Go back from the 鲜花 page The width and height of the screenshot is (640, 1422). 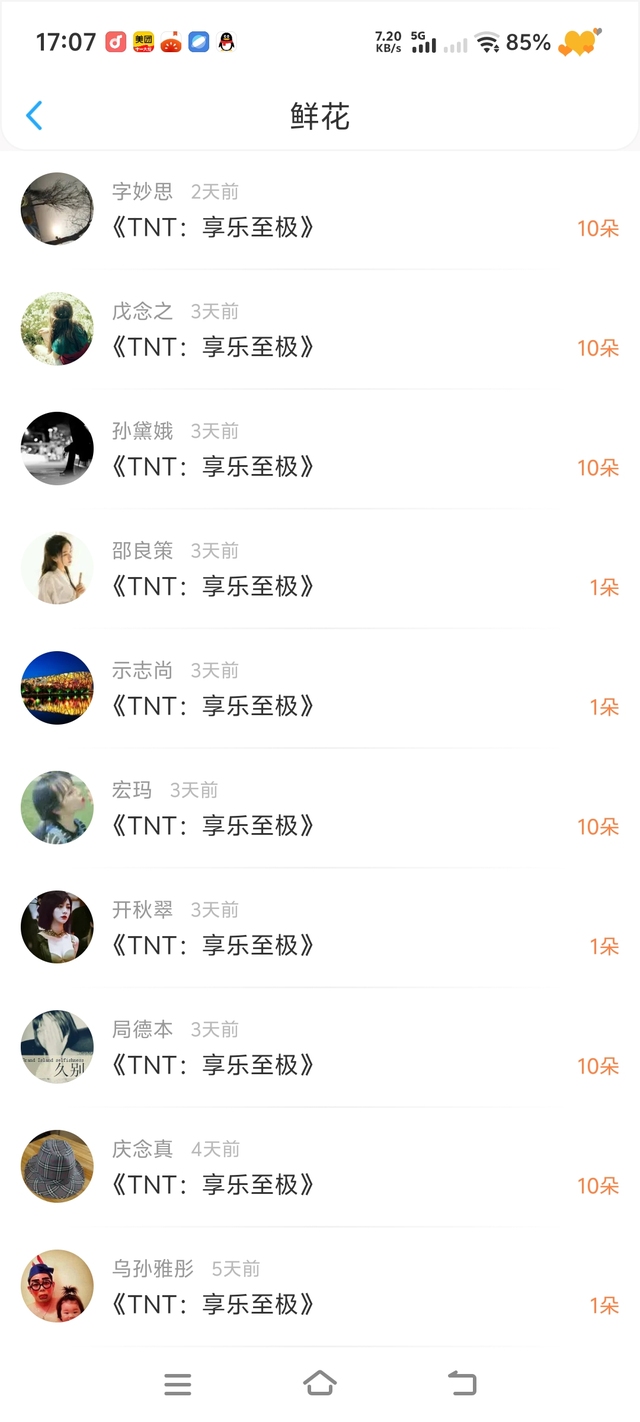pos(34,116)
